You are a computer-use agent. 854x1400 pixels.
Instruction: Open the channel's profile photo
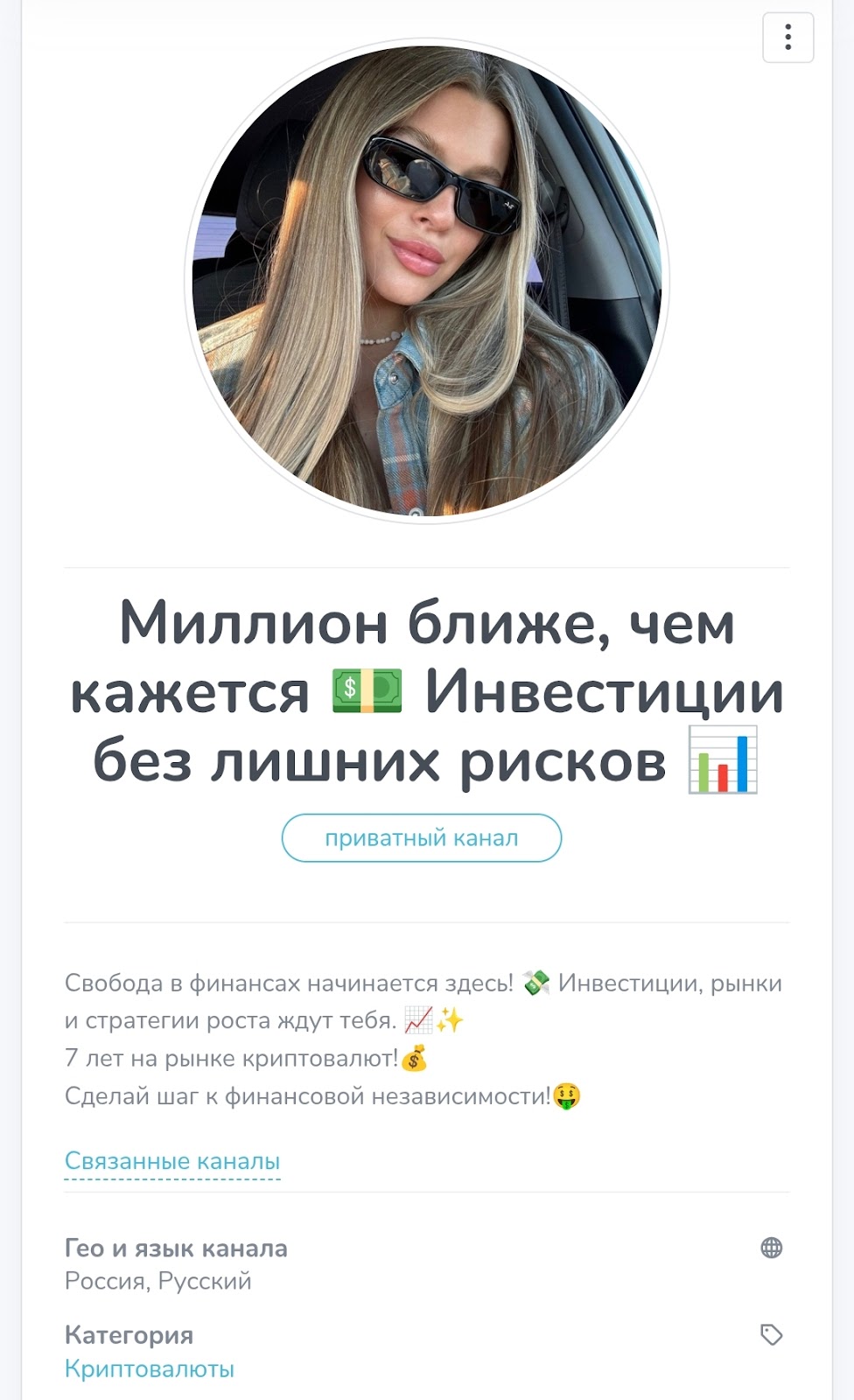[426, 281]
